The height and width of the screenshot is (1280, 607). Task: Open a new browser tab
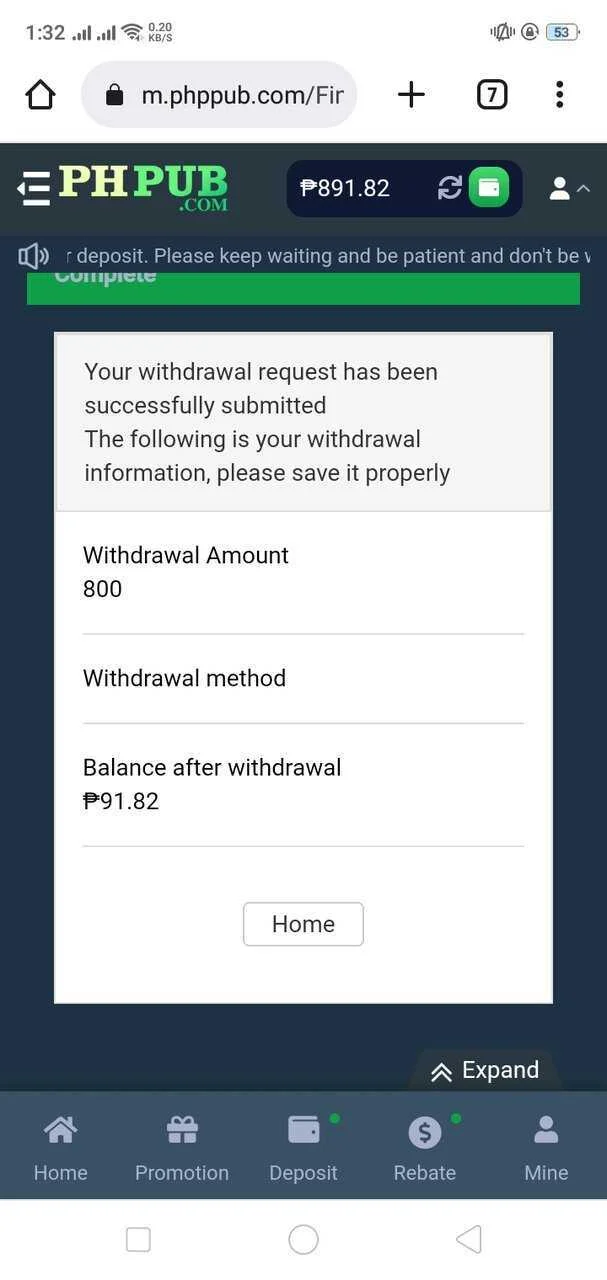pyautogui.click(x=411, y=95)
